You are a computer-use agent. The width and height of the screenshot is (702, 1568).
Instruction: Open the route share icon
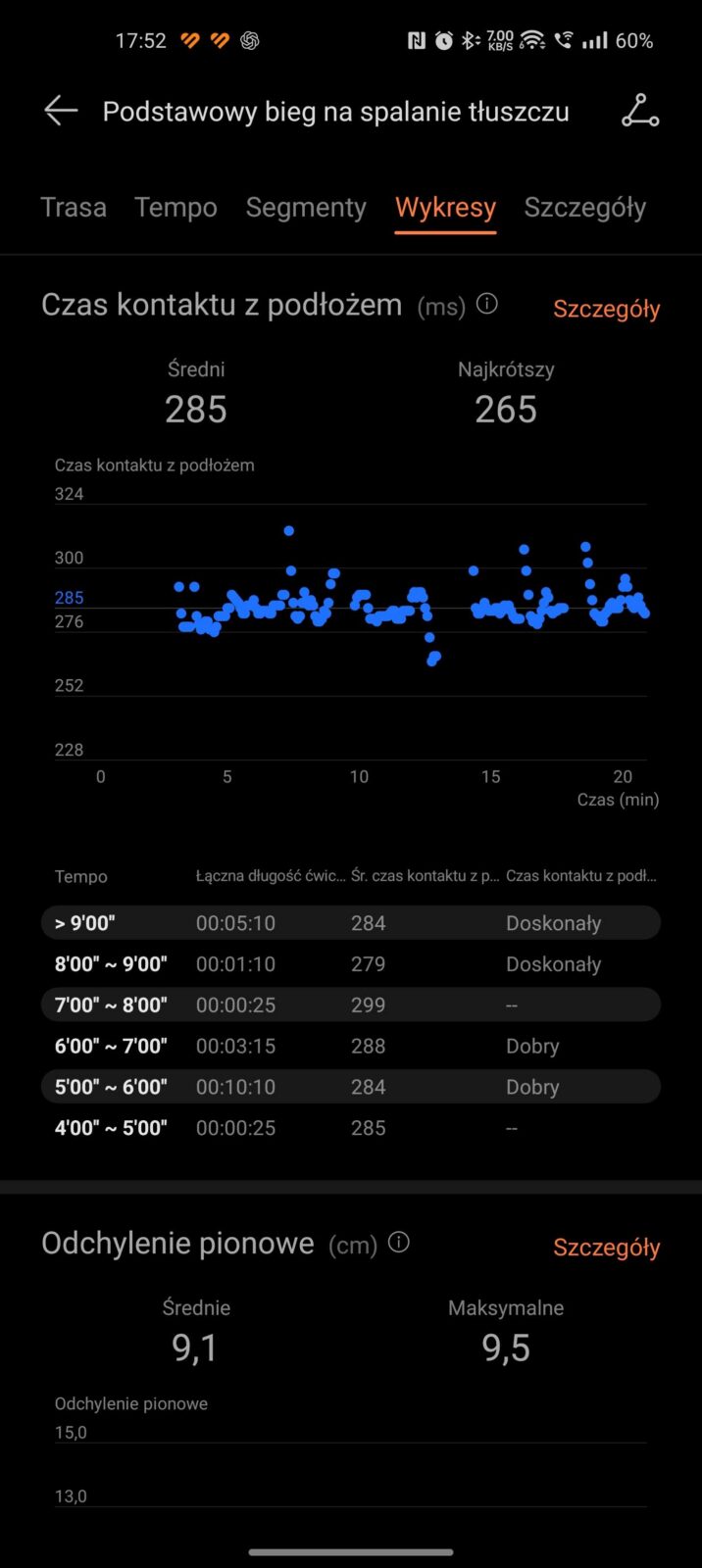point(640,111)
